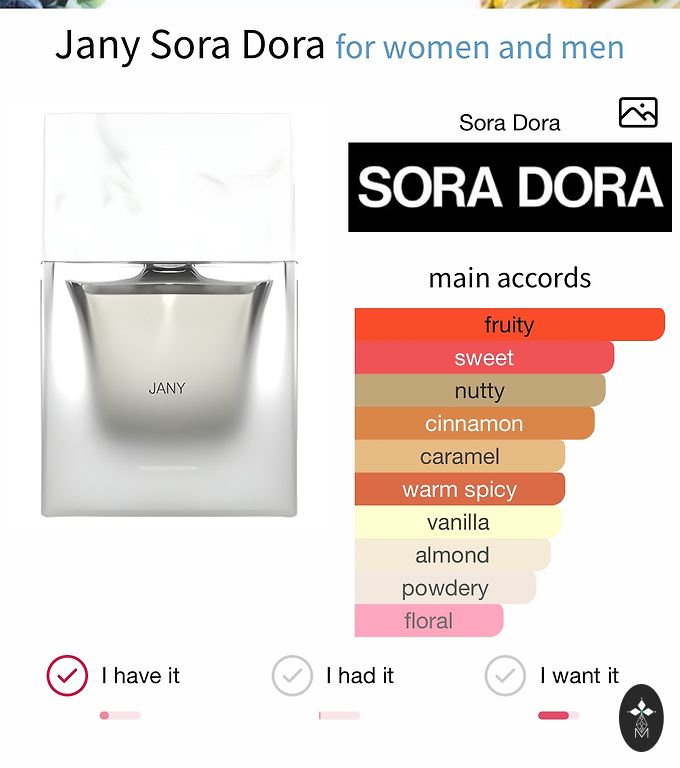The image size is (680, 768).
Task: Open the fruity accord
Action: [509, 325]
